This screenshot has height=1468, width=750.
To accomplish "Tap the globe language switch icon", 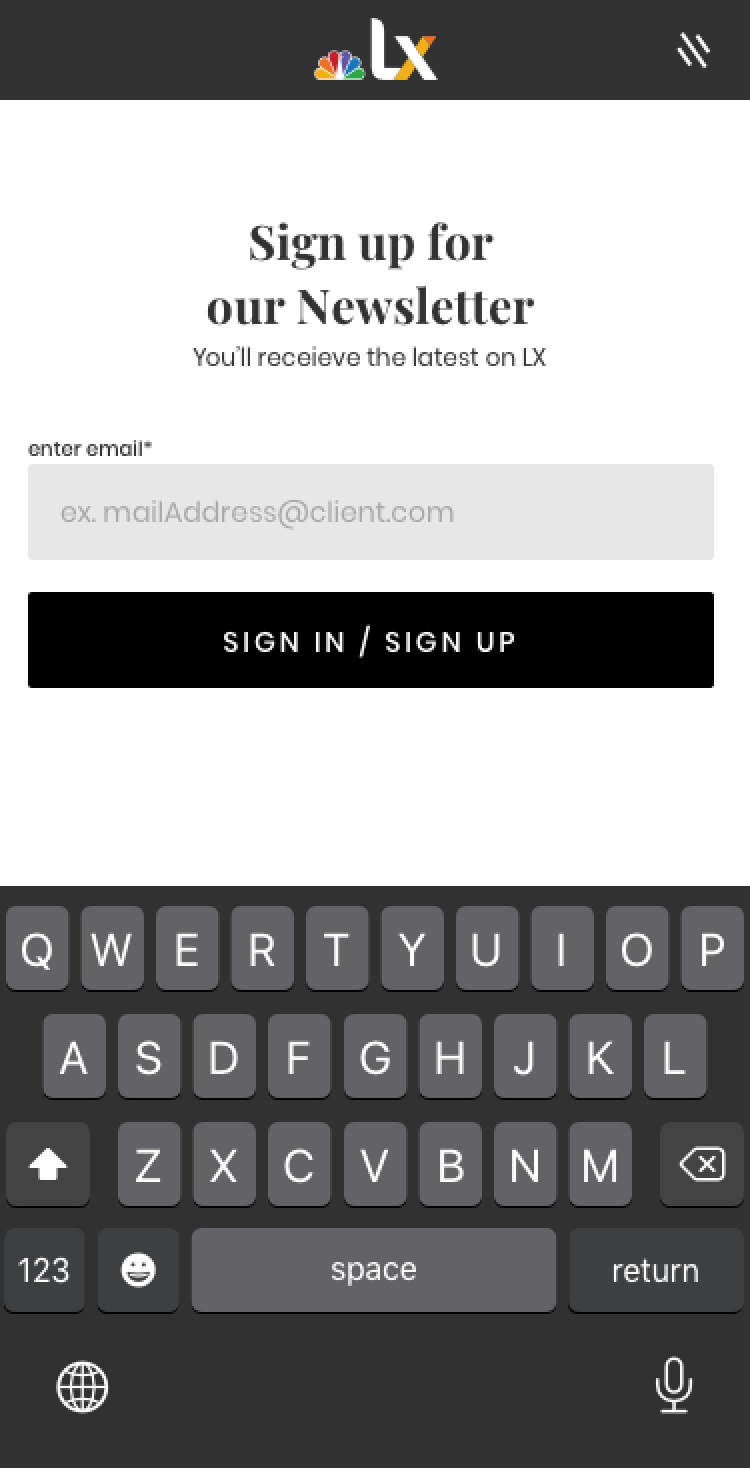I will tap(82, 1387).
